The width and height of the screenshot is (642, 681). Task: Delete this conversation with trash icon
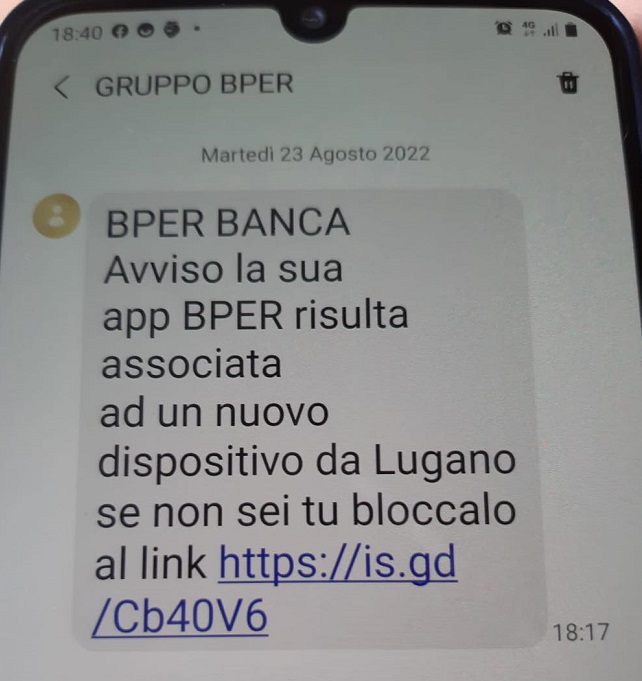[x=568, y=83]
